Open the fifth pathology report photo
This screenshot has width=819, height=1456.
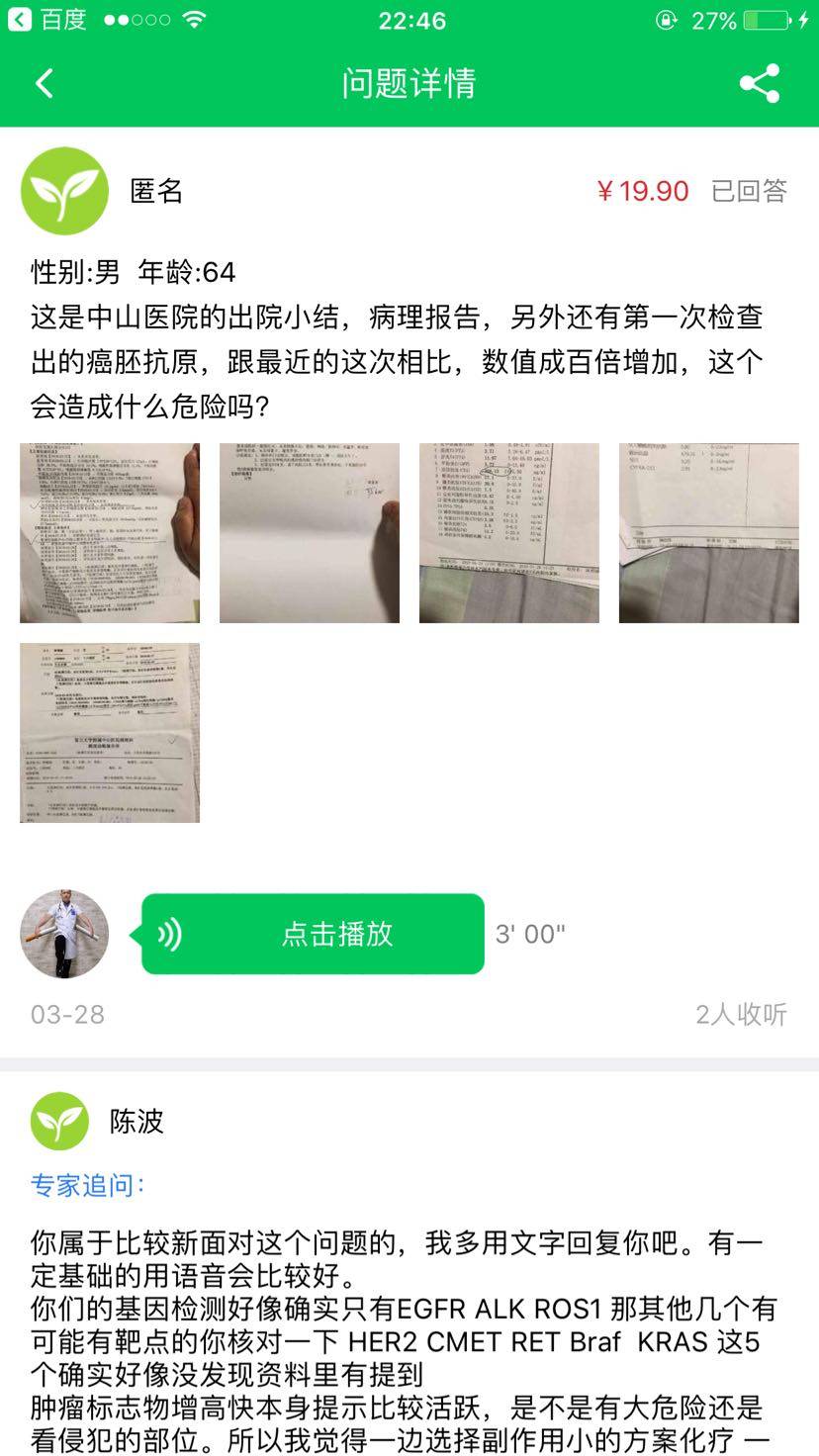(x=110, y=733)
